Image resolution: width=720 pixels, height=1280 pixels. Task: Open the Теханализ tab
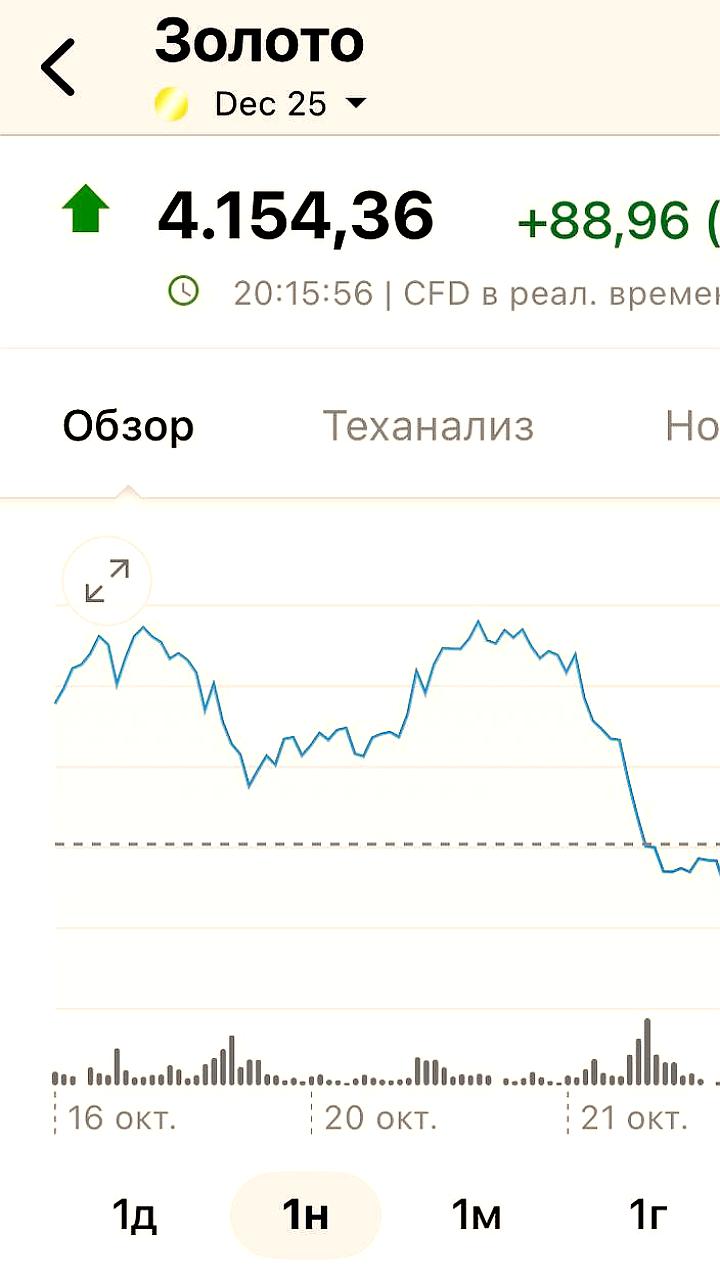428,427
